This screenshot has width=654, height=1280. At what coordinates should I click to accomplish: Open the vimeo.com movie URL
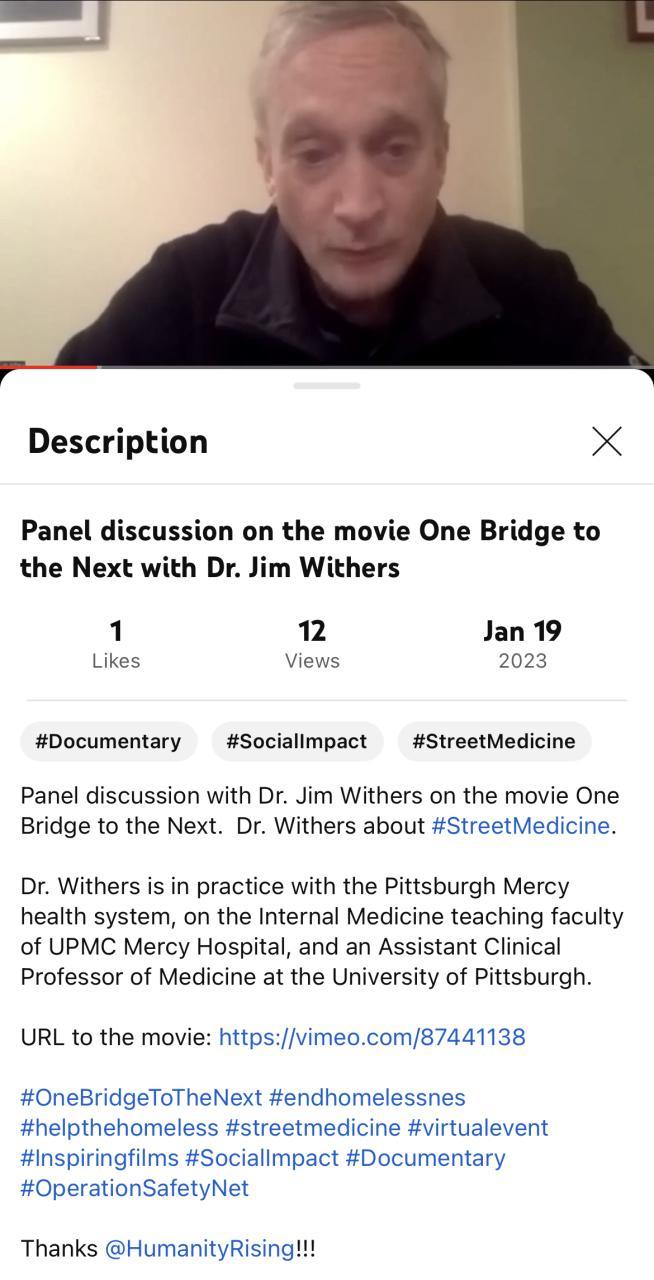[x=372, y=1037]
